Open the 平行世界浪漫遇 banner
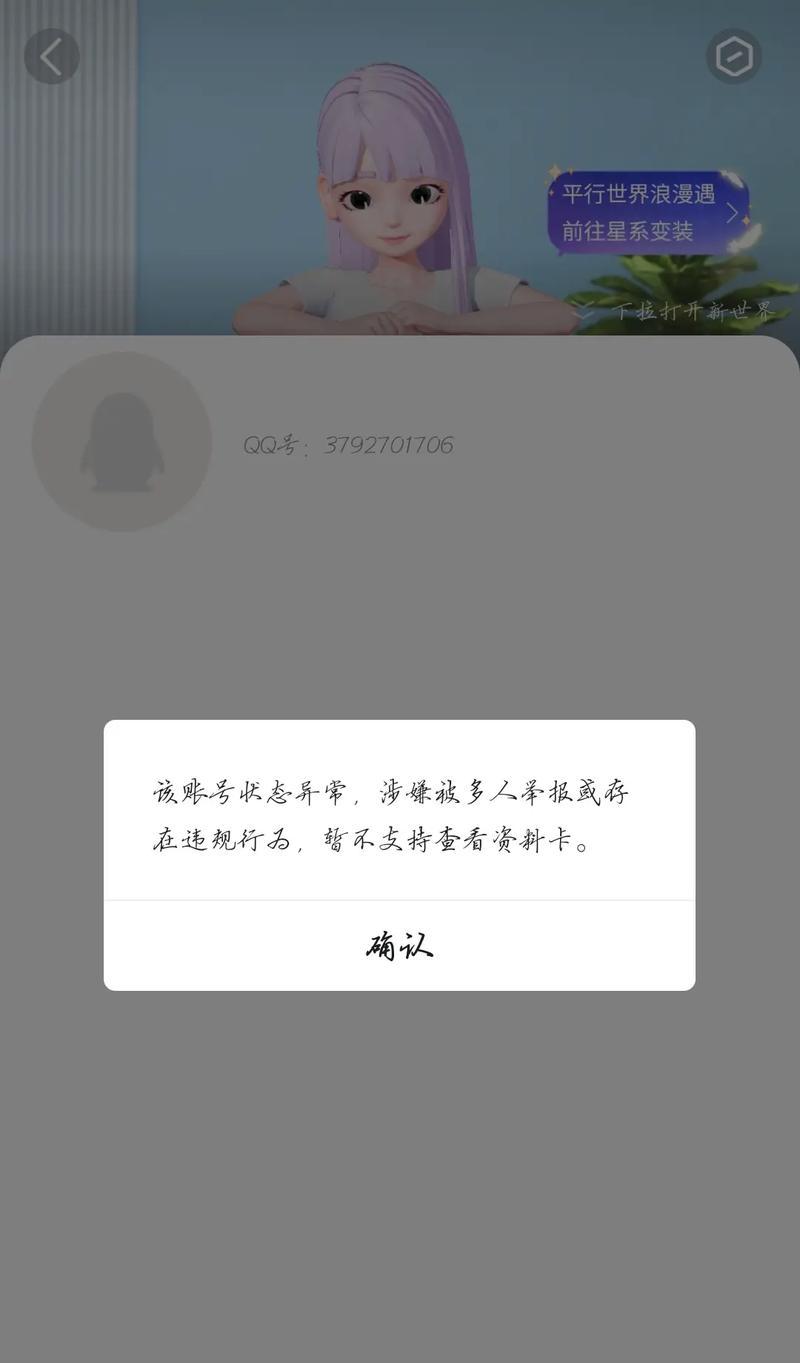 [648, 212]
